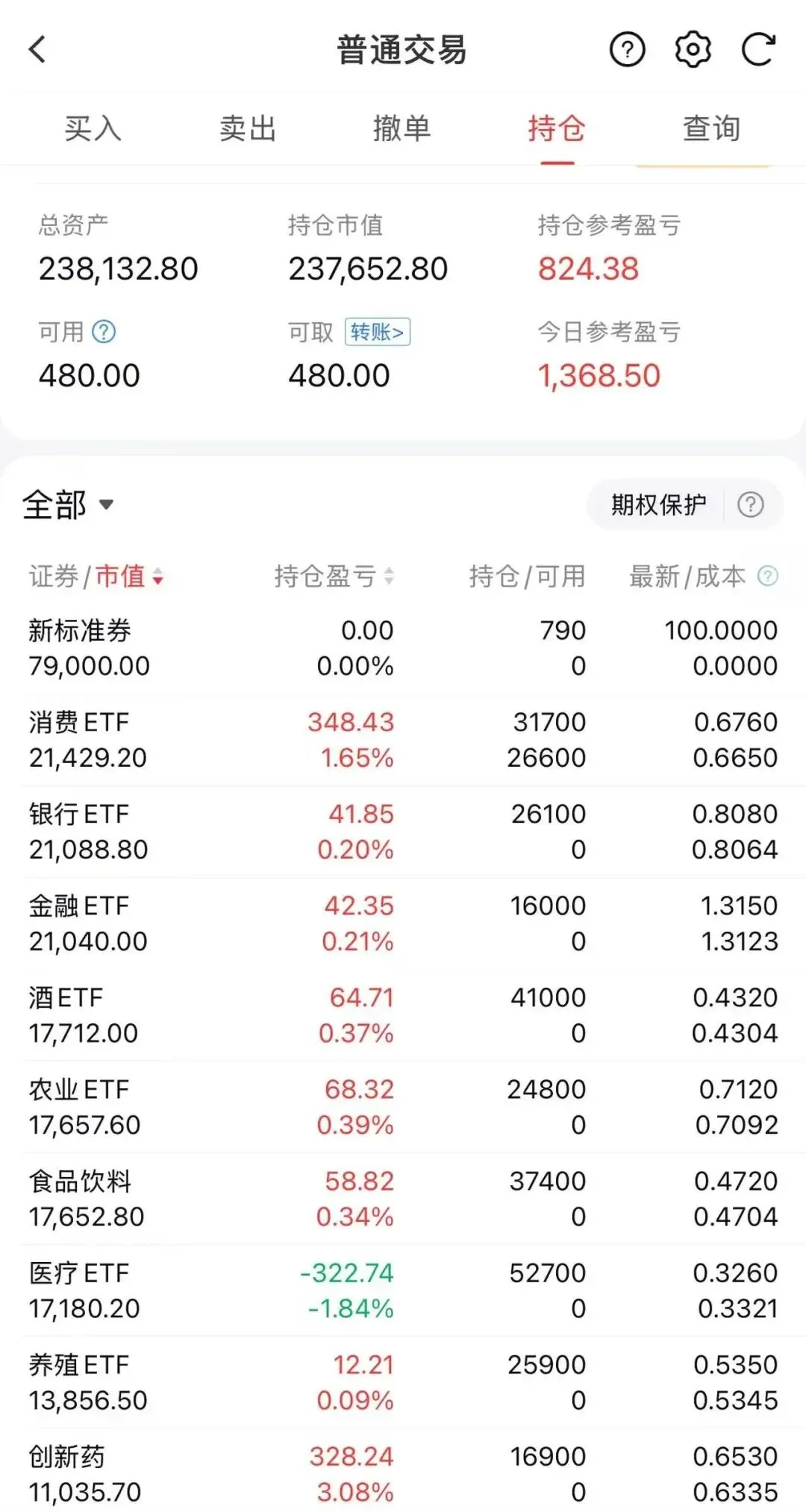Switch to the 卖出 tab

tap(248, 128)
